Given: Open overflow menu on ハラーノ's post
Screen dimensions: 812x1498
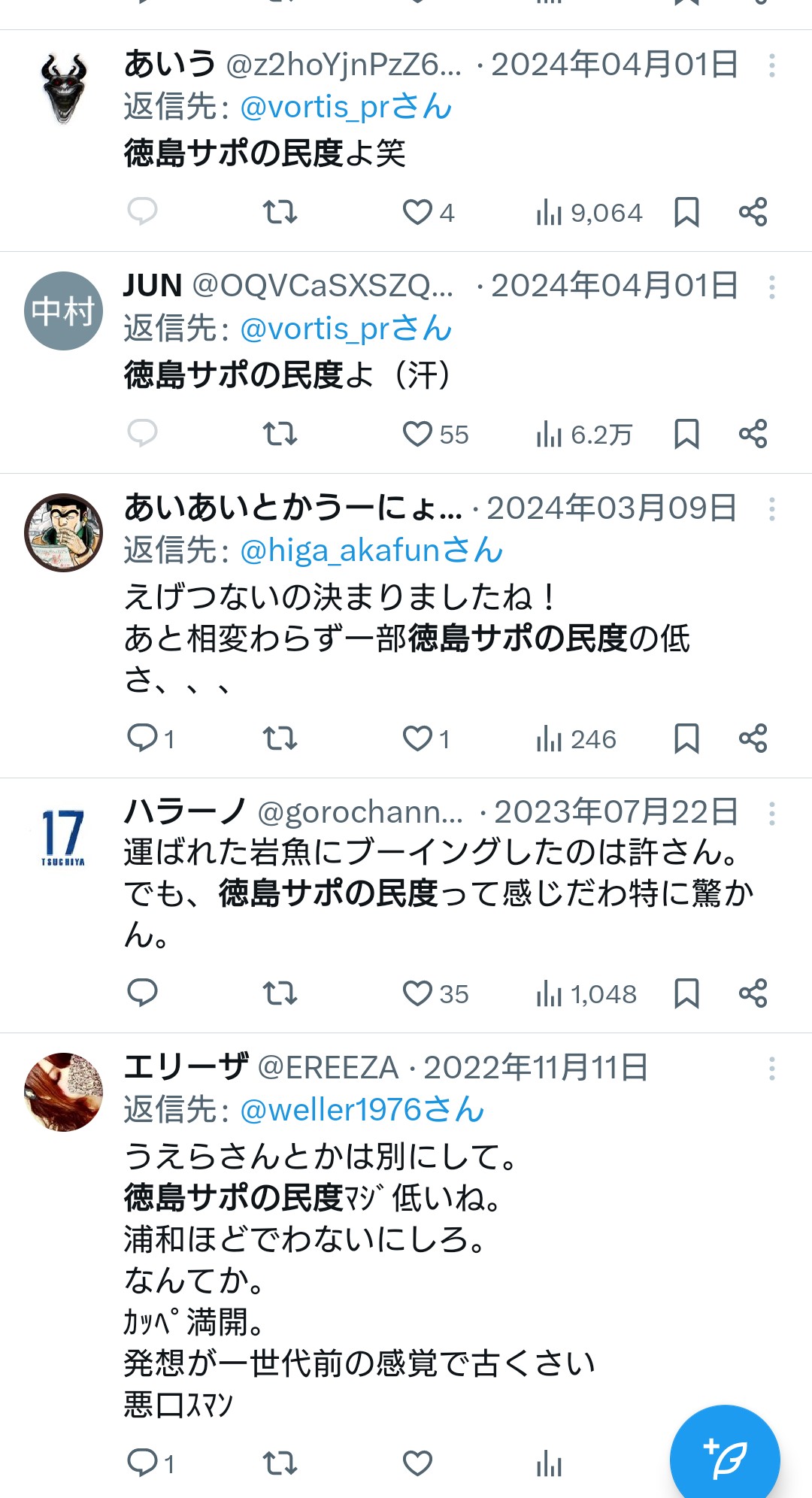Looking at the screenshot, I should tap(771, 813).
